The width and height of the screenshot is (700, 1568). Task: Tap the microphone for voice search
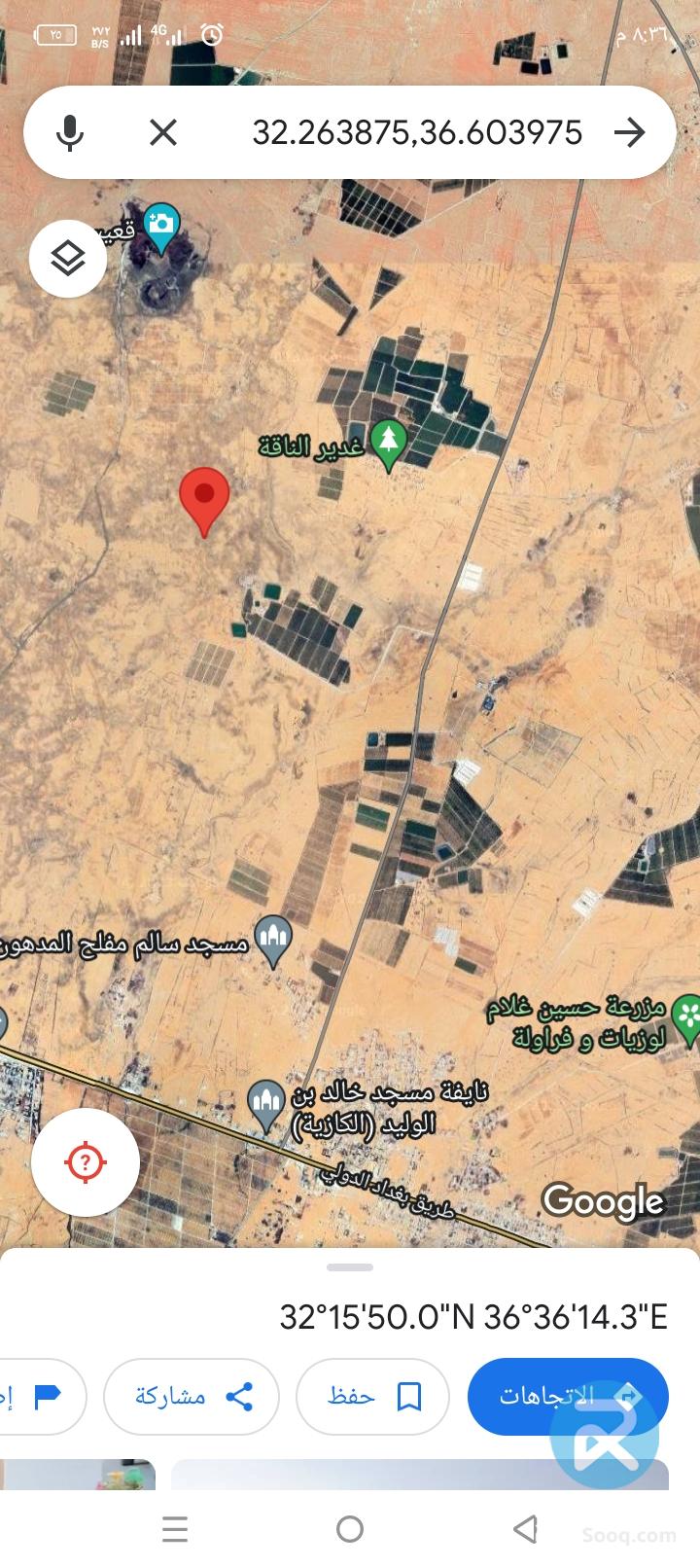click(69, 132)
